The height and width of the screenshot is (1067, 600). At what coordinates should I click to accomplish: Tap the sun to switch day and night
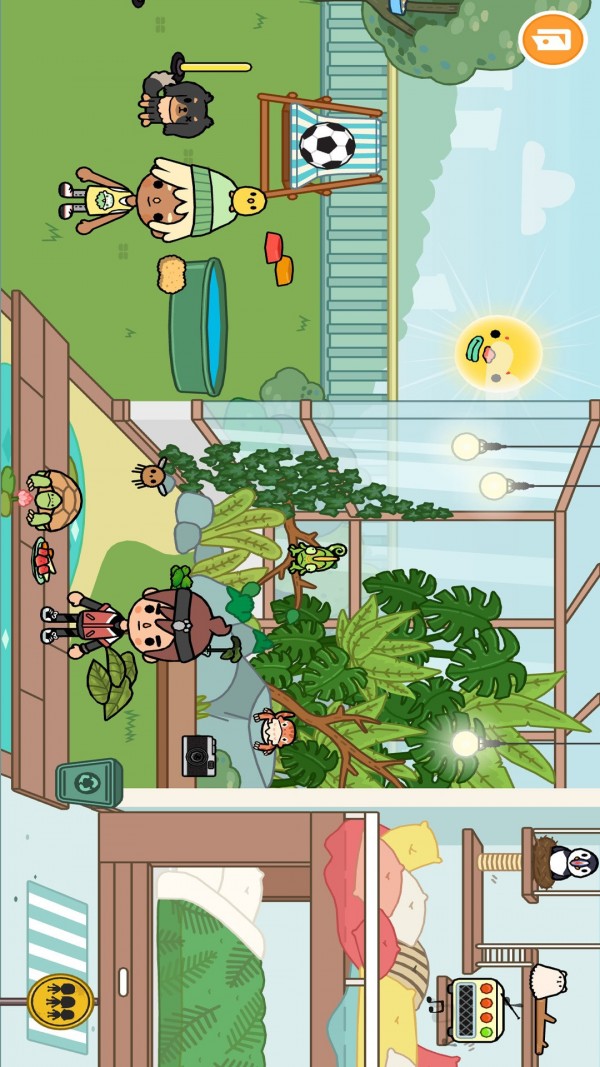pyautogui.click(x=499, y=354)
